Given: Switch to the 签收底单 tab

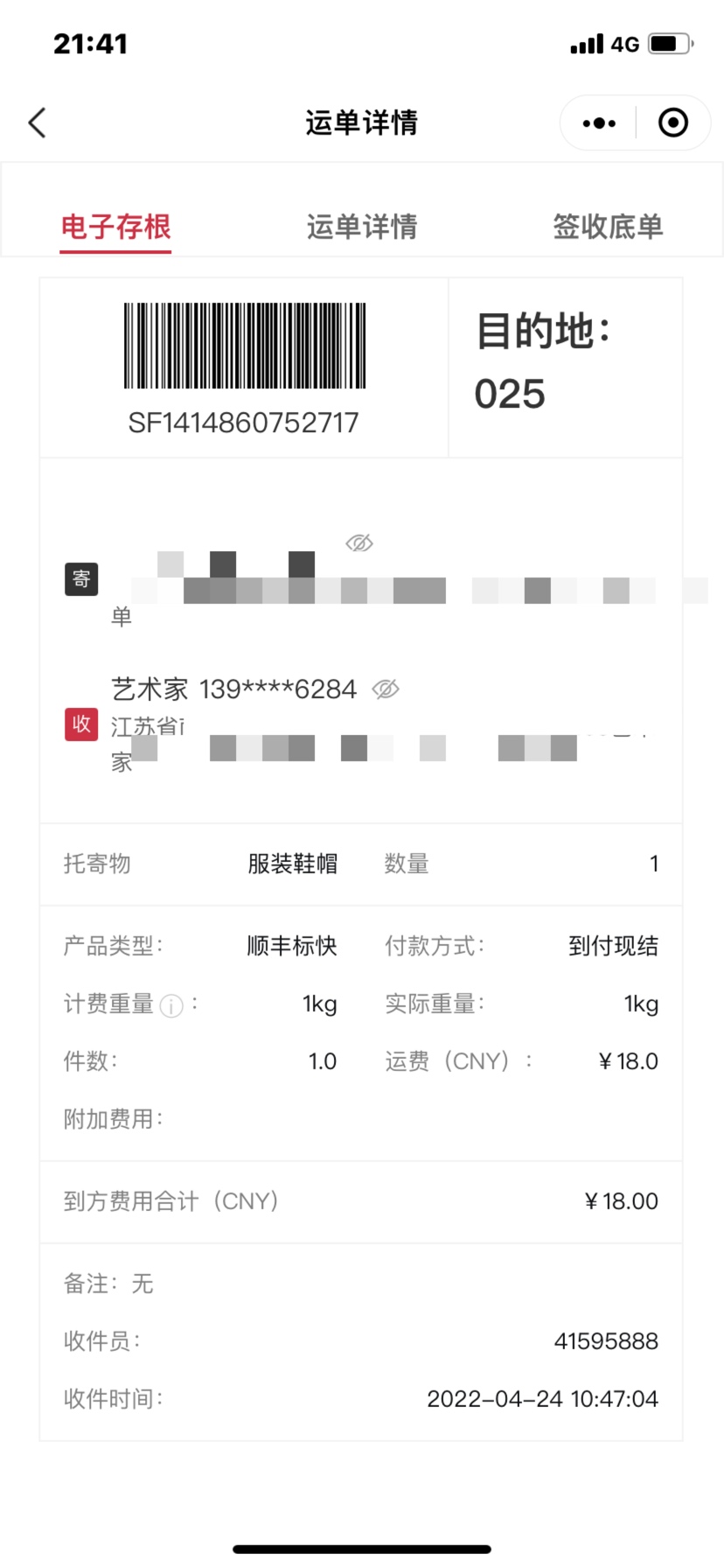Looking at the screenshot, I should (608, 227).
